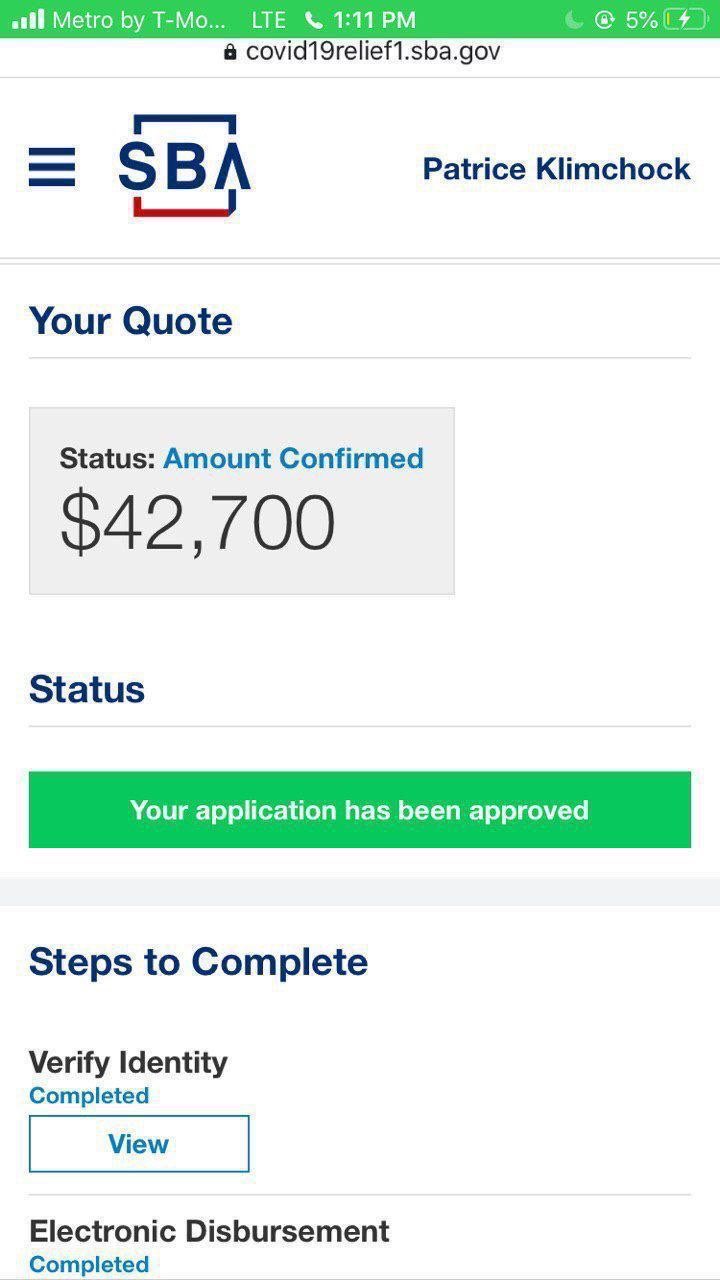The width and height of the screenshot is (720, 1280).
Task: Open Patrice Klimchock account menu
Action: [x=556, y=168]
